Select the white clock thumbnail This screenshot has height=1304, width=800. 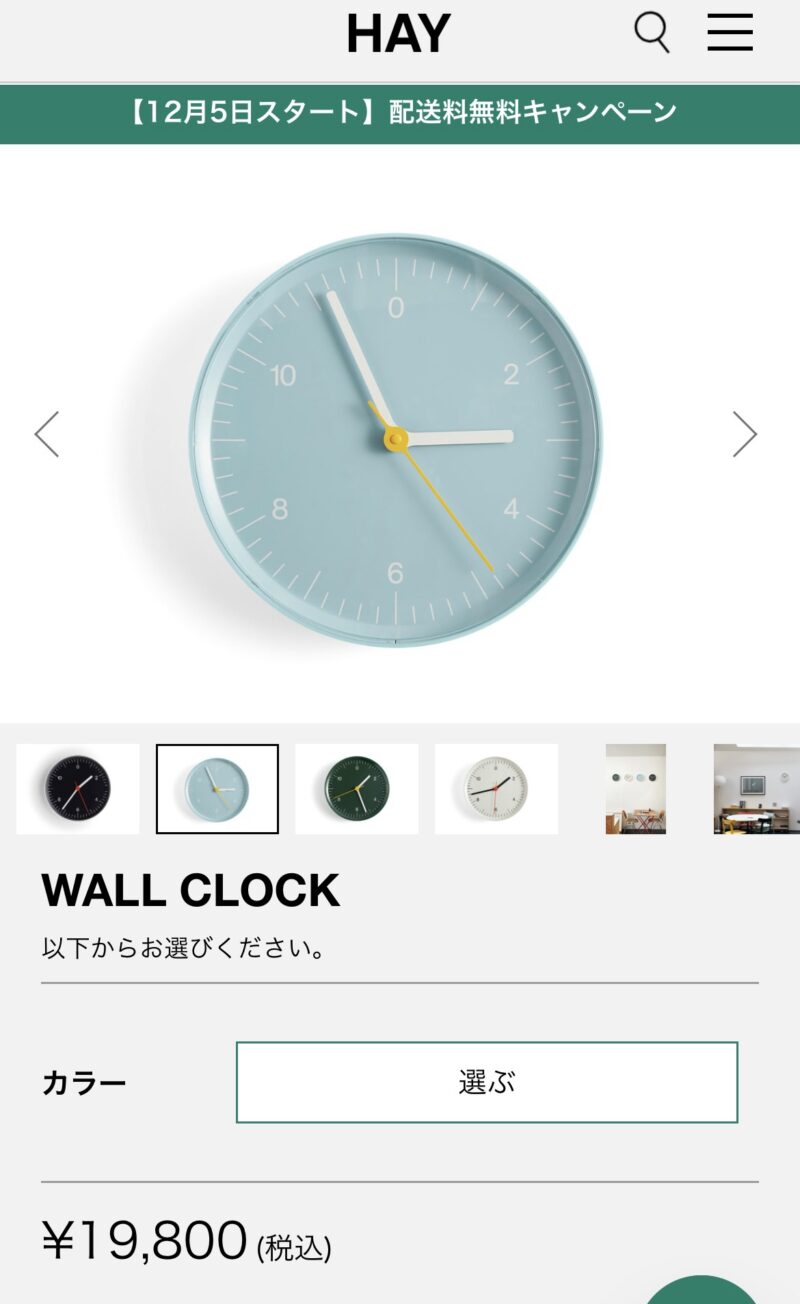tap(496, 789)
